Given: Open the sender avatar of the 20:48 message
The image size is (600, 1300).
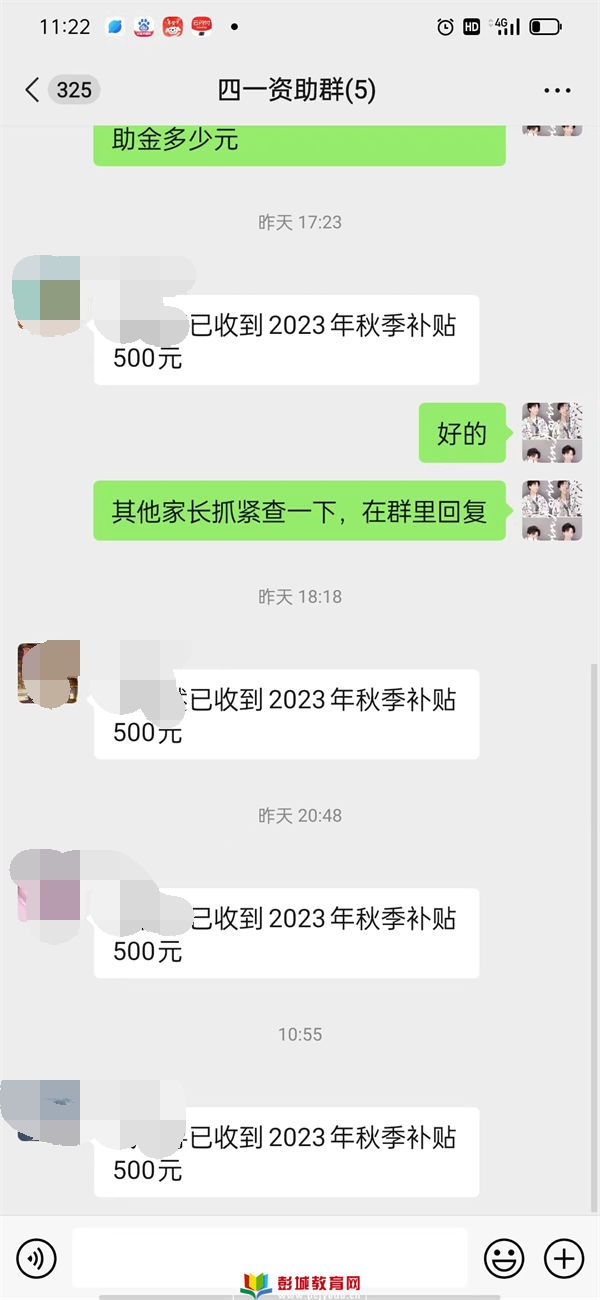Looking at the screenshot, I should coord(48,892).
